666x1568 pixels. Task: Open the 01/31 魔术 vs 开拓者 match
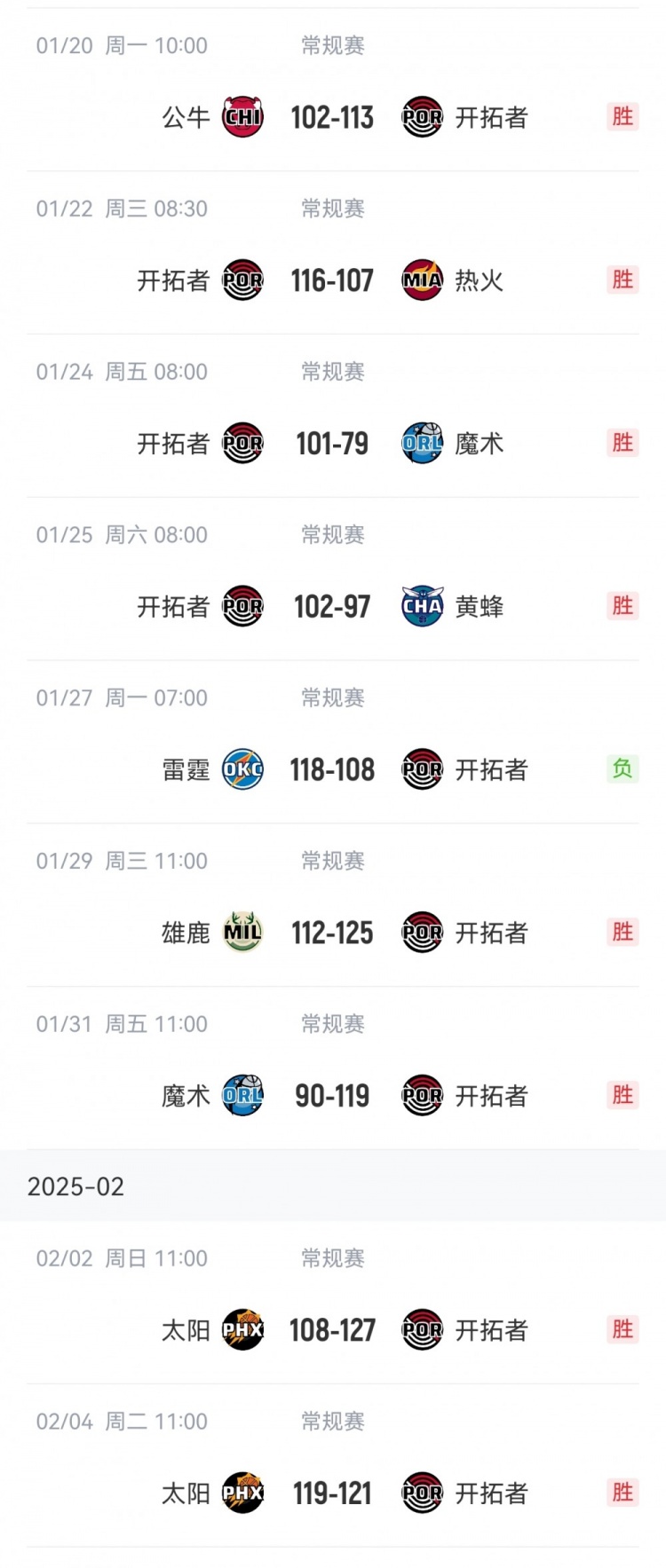click(x=332, y=1097)
